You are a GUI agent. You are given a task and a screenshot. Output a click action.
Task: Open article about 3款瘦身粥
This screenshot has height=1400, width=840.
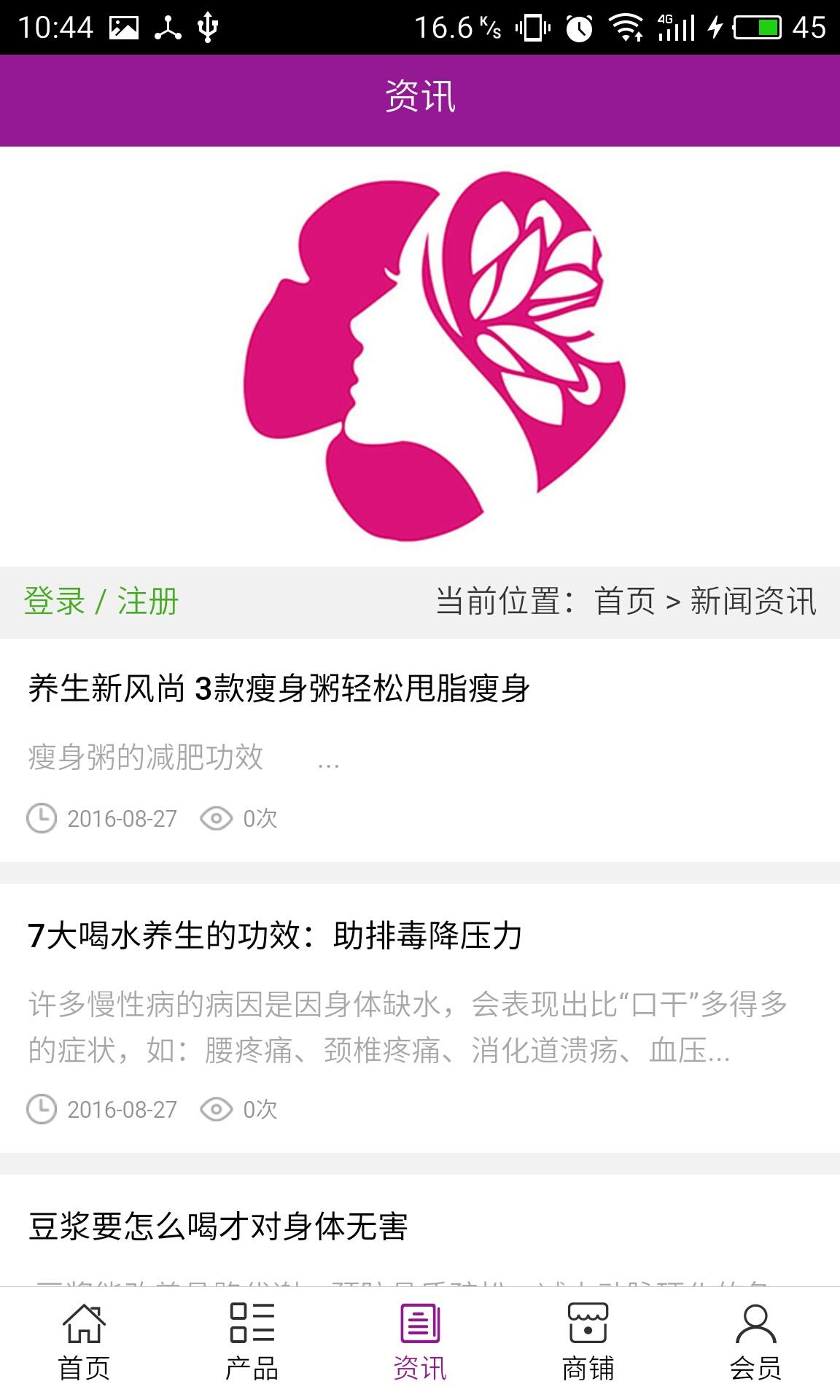279,688
